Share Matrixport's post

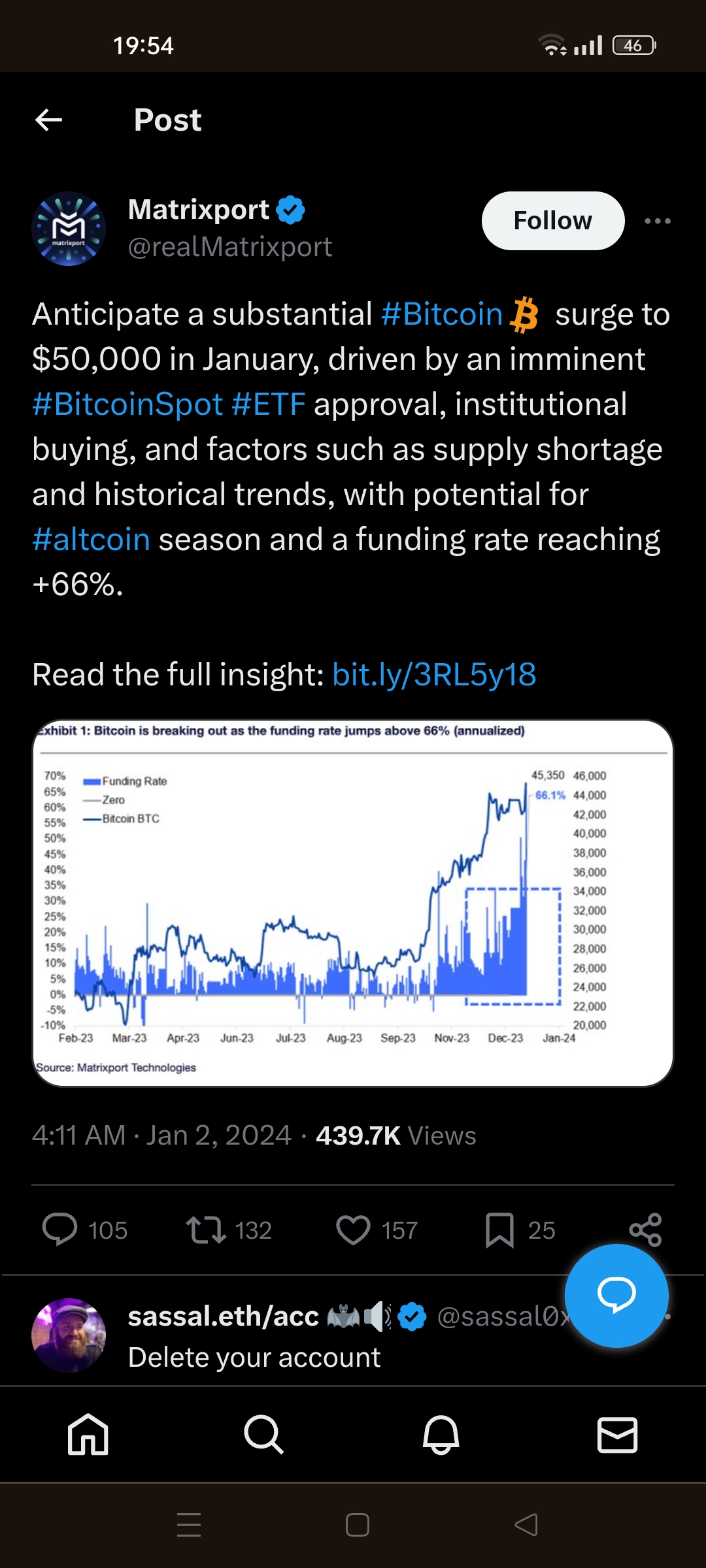click(x=645, y=1230)
